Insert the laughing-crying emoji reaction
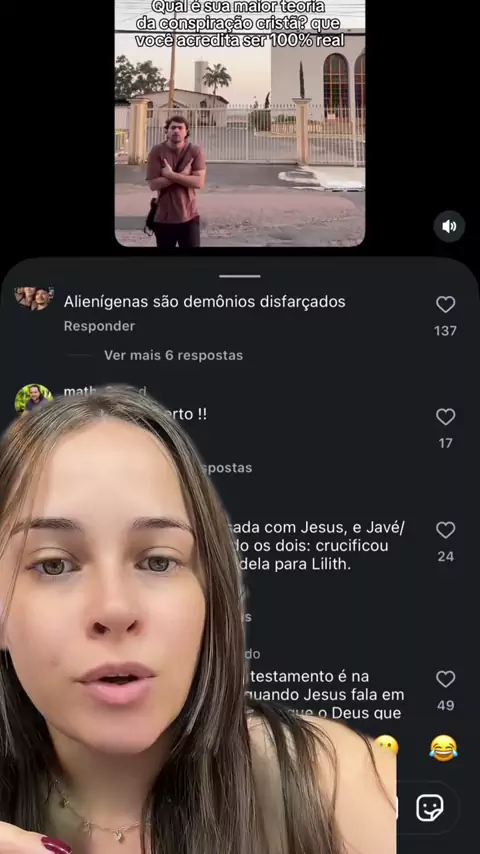The height and width of the screenshot is (854, 480). click(443, 748)
